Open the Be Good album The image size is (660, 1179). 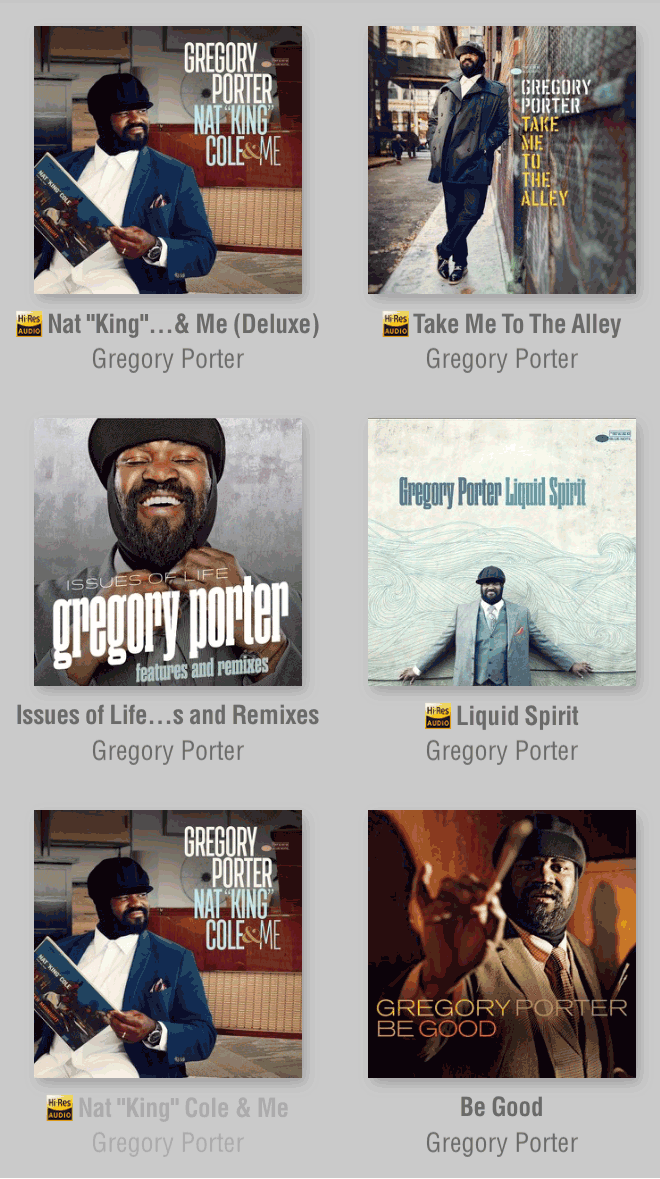pyautogui.click(x=501, y=944)
